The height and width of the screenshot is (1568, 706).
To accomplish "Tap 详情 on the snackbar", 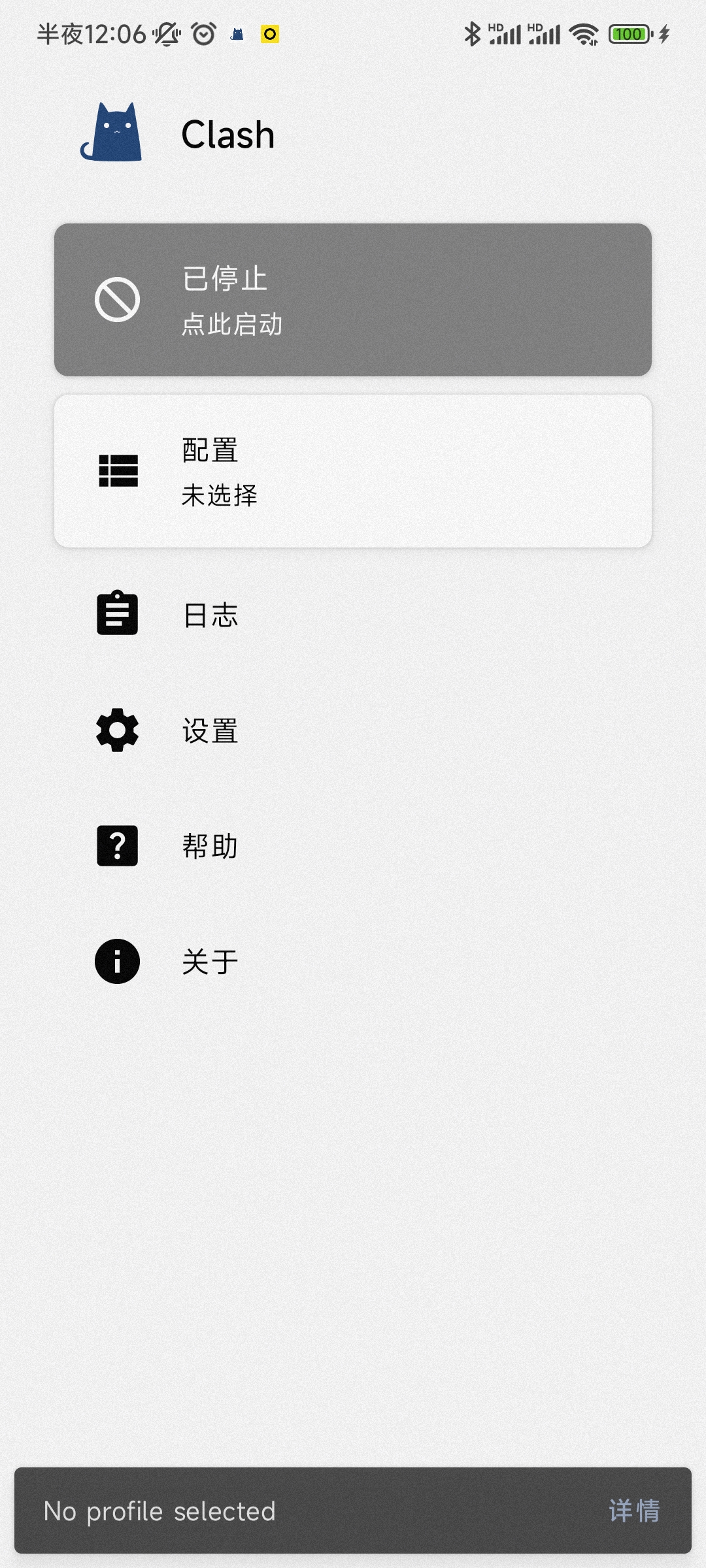I will coord(633,1511).
